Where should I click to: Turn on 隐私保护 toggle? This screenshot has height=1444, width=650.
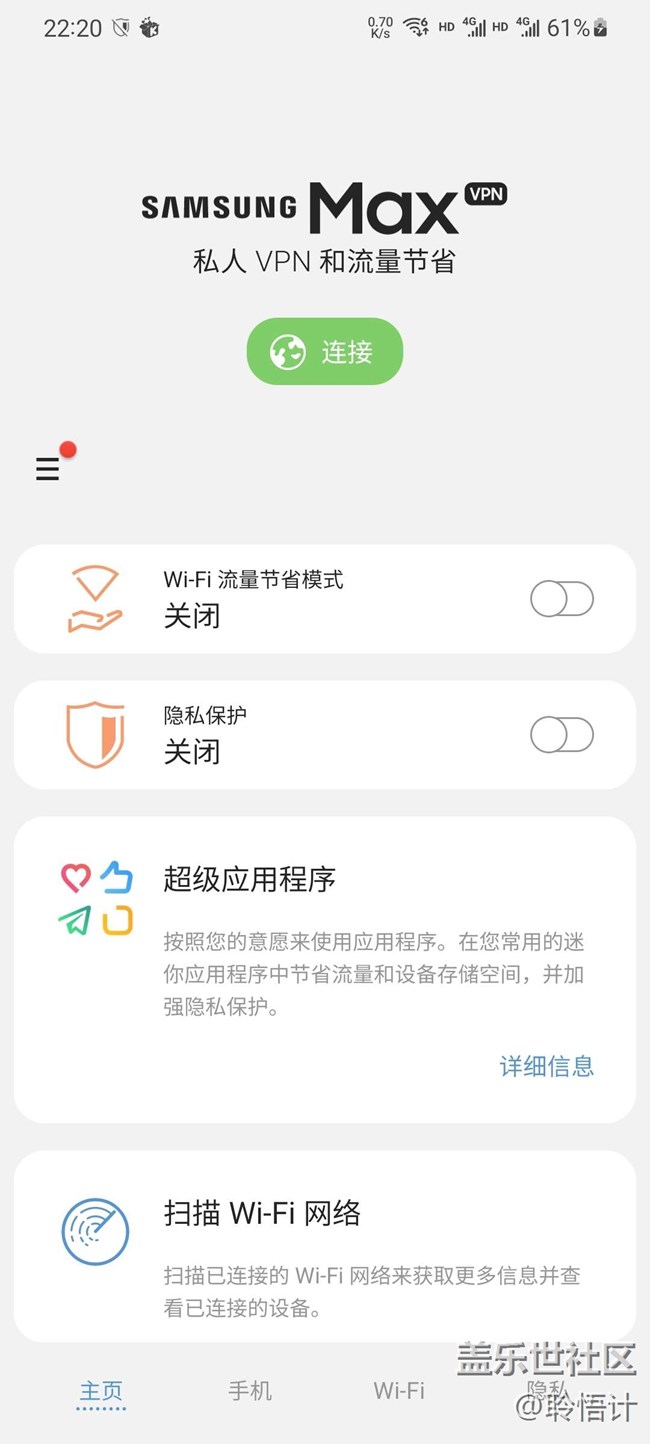click(561, 735)
